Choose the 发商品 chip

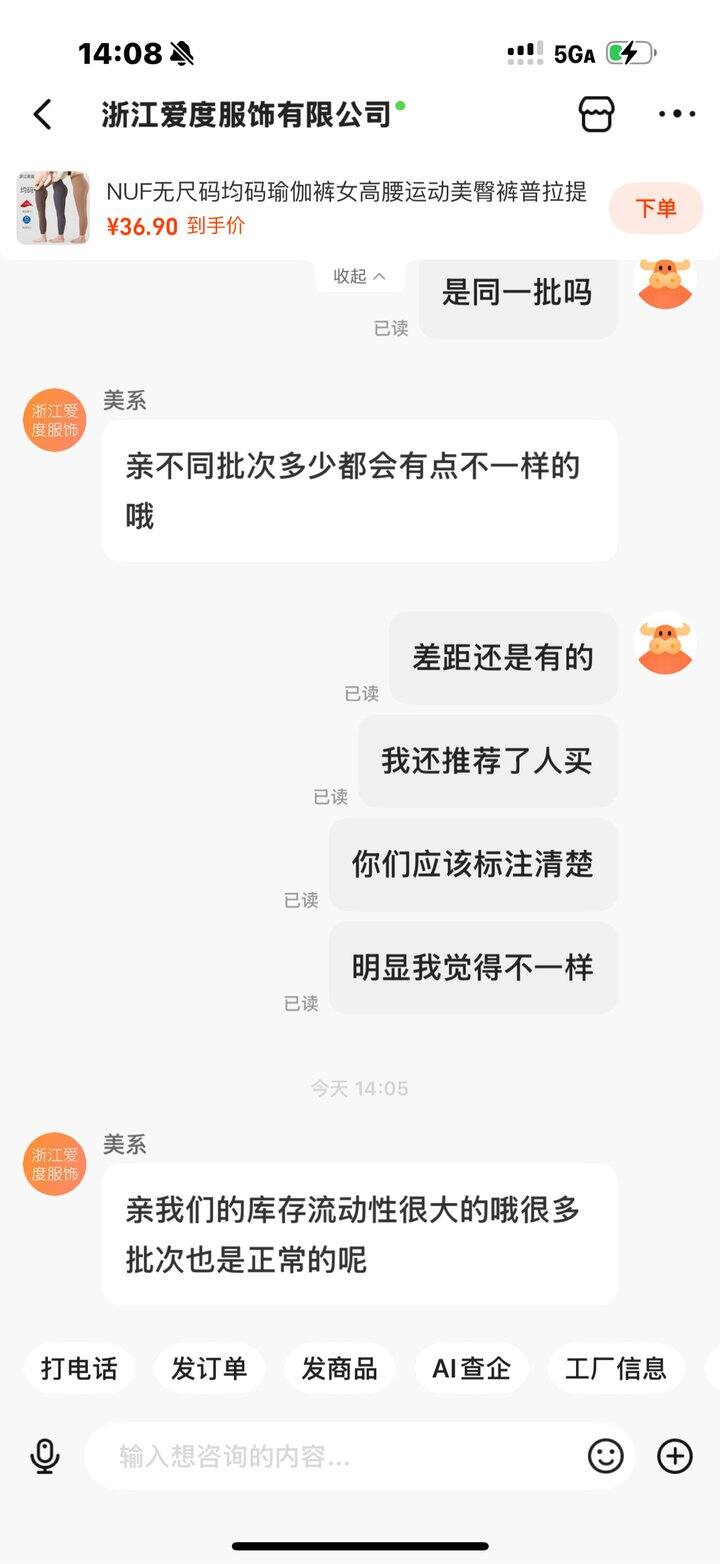click(x=340, y=1368)
